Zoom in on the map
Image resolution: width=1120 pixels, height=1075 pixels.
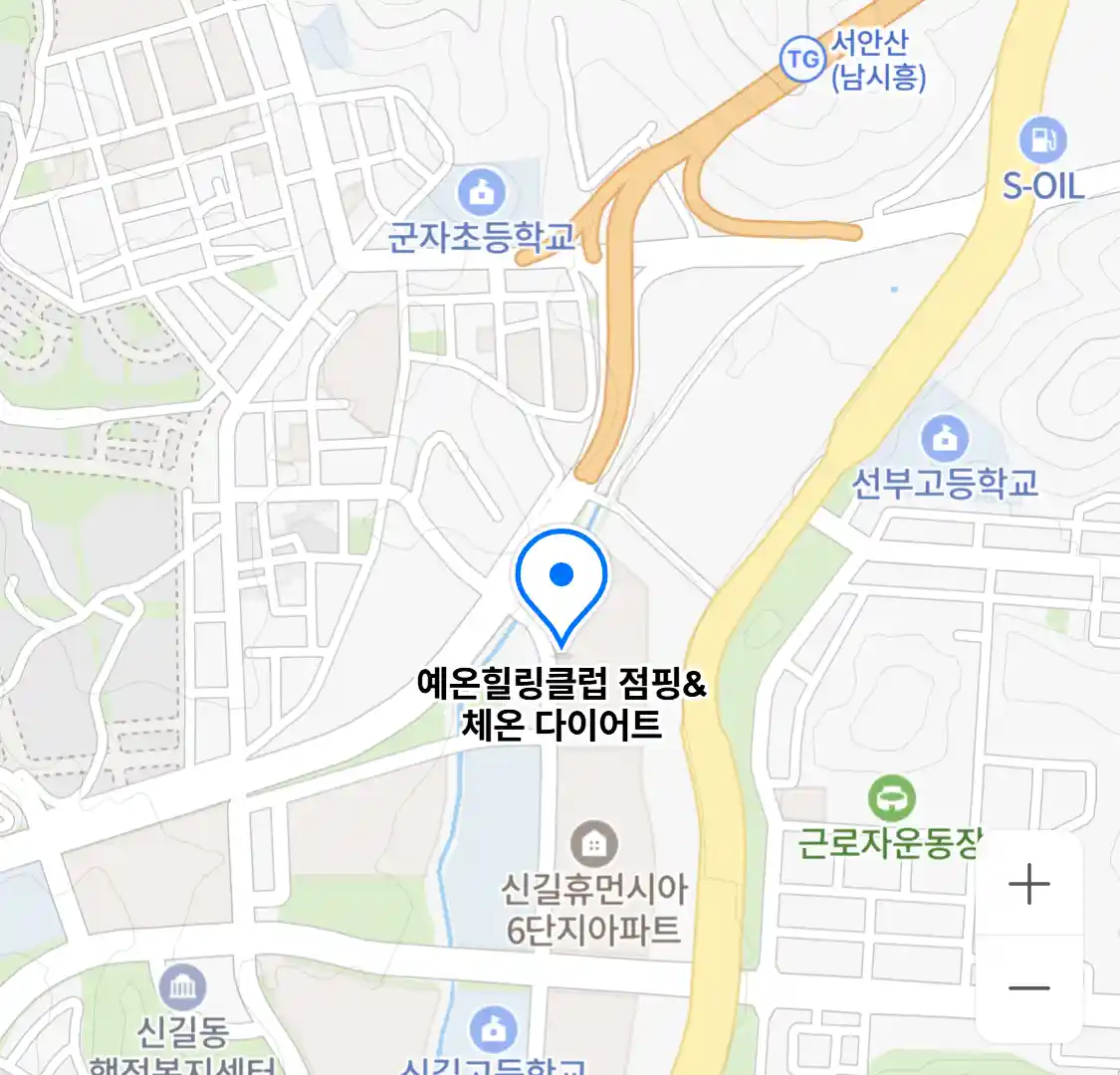pyautogui.click(x=1028, y=884)
